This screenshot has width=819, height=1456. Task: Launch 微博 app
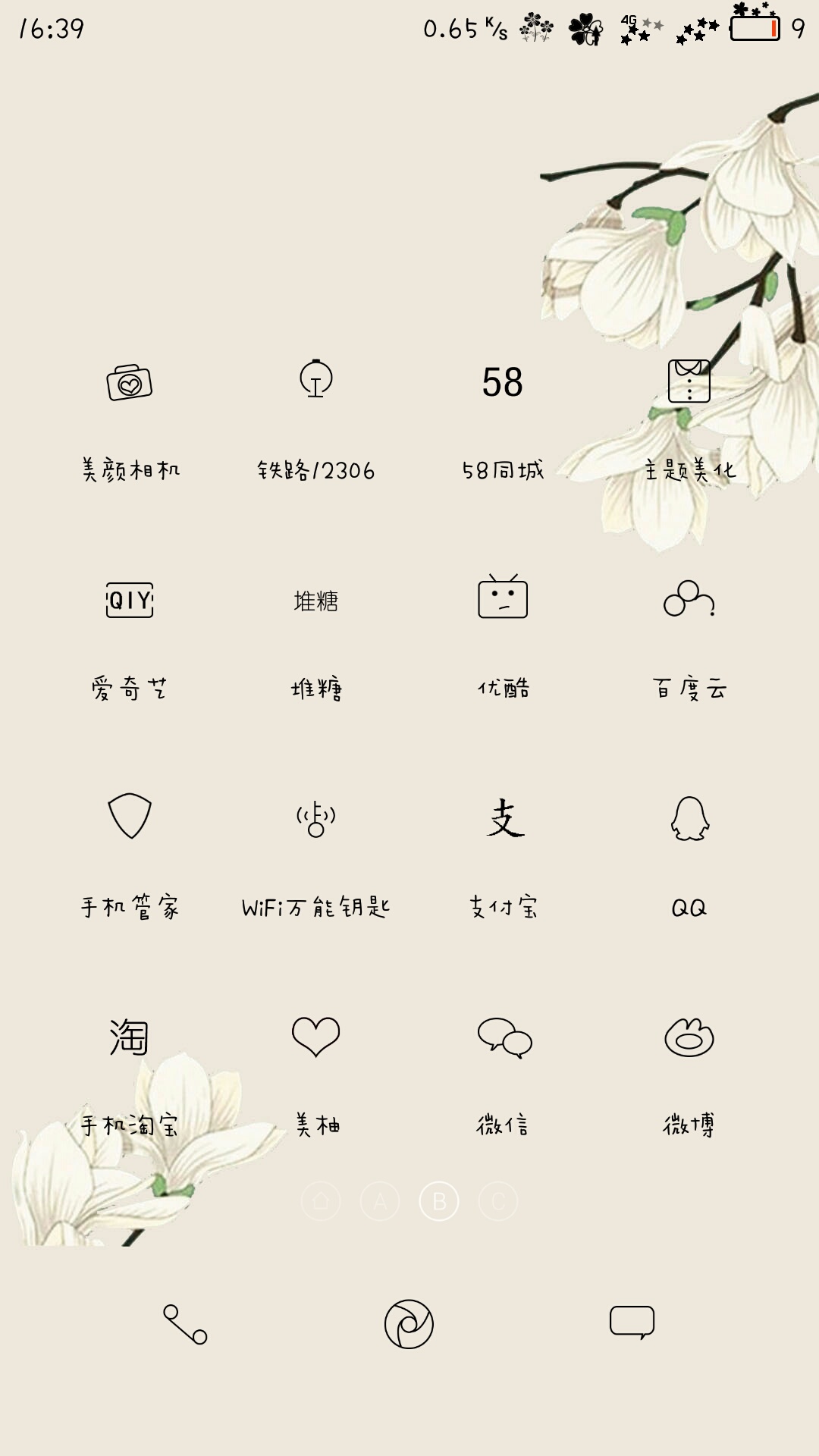point(689,1037)
